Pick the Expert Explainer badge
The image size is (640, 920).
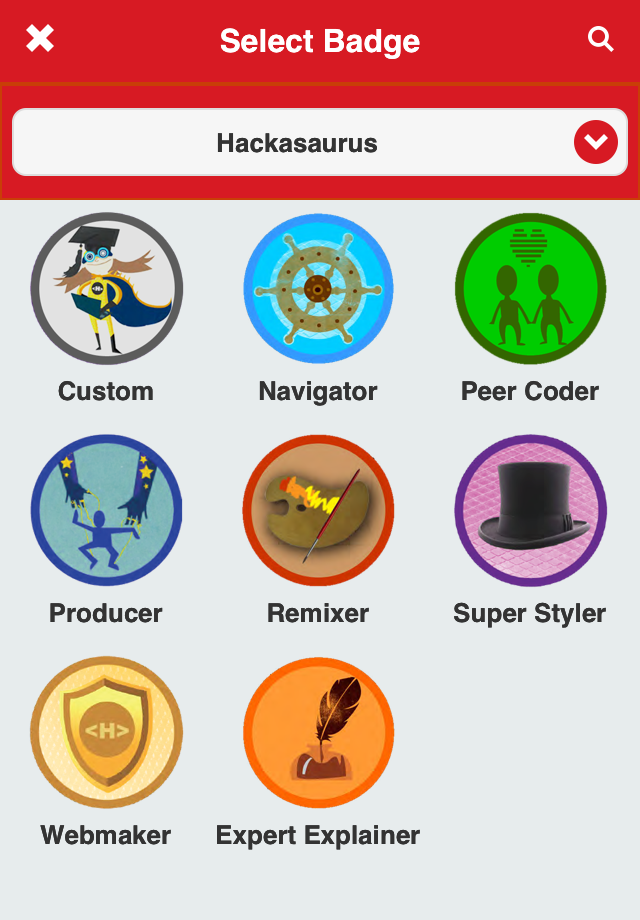[318, 732]
